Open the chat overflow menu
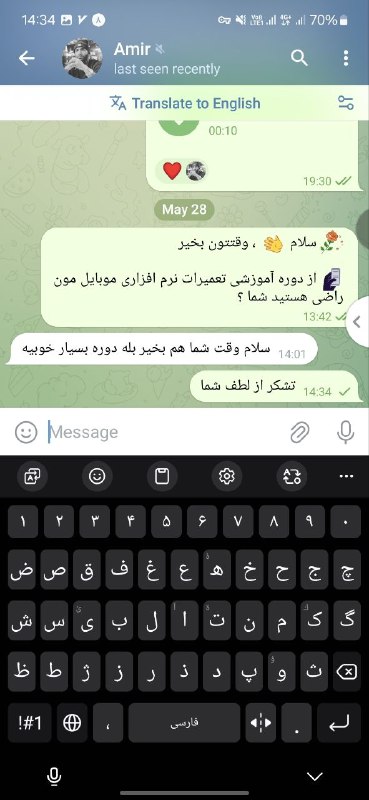Viewport: 369px width, 800px height. (346, 58)
